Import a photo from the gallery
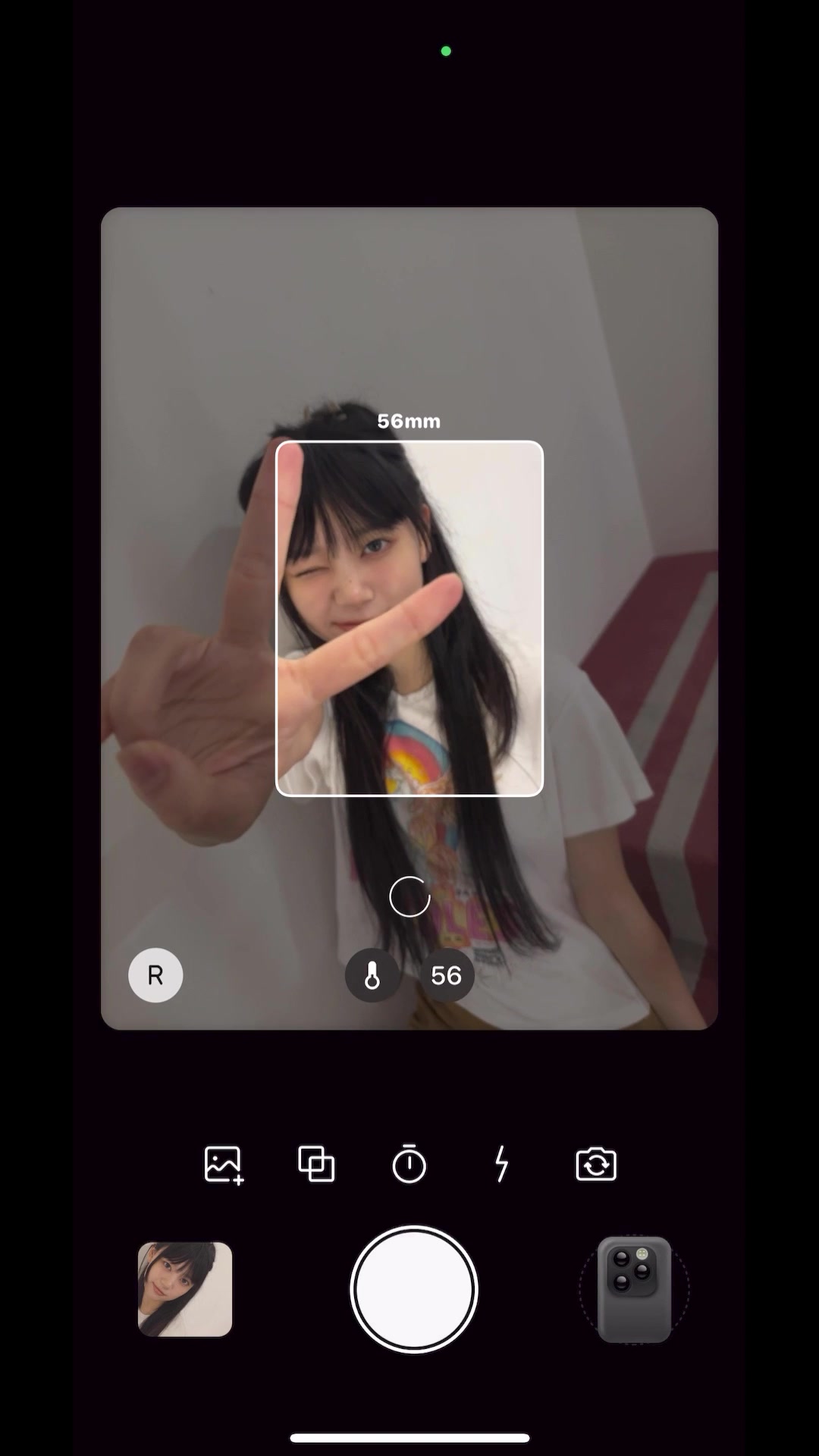The image size is (819, 1456). pyautogui.click(x=223, y=1164)
